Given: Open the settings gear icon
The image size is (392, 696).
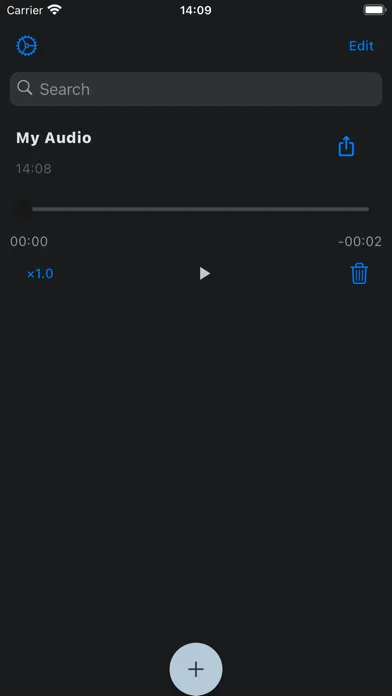Looking at the screenshot, I should 27,46.
